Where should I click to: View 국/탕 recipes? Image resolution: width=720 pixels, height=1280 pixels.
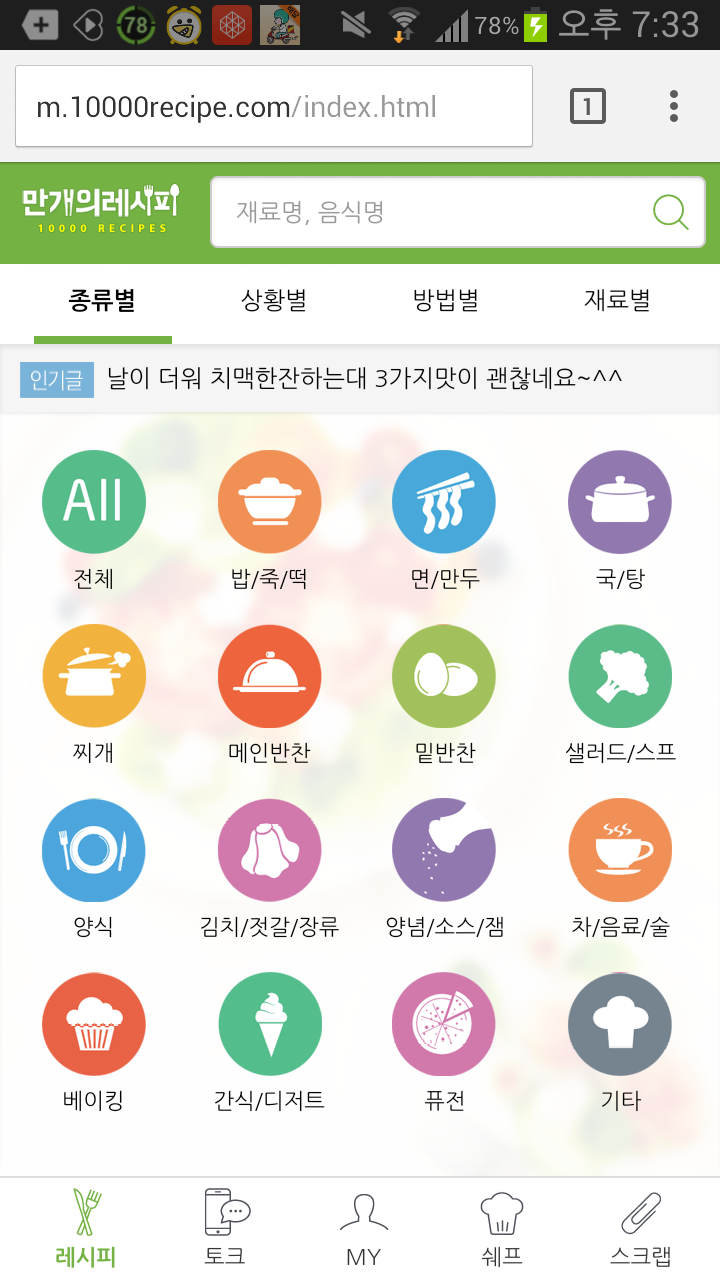coord(620,502)
